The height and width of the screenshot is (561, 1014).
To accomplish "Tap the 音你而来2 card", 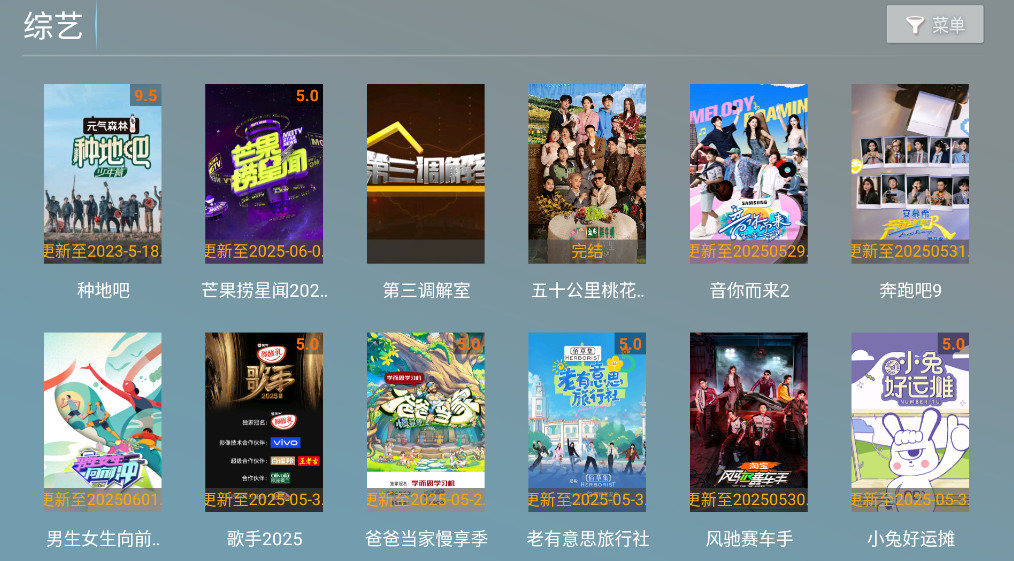I will click(x=749, y=174).
